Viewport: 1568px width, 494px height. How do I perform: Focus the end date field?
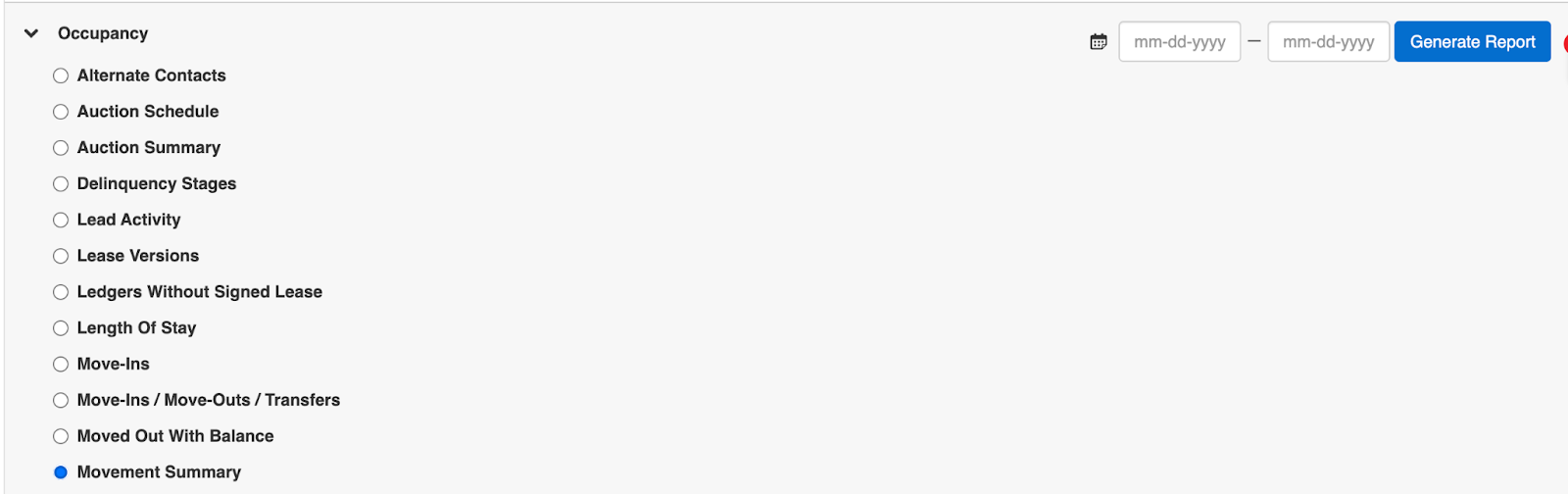[x=1328, y=42]
